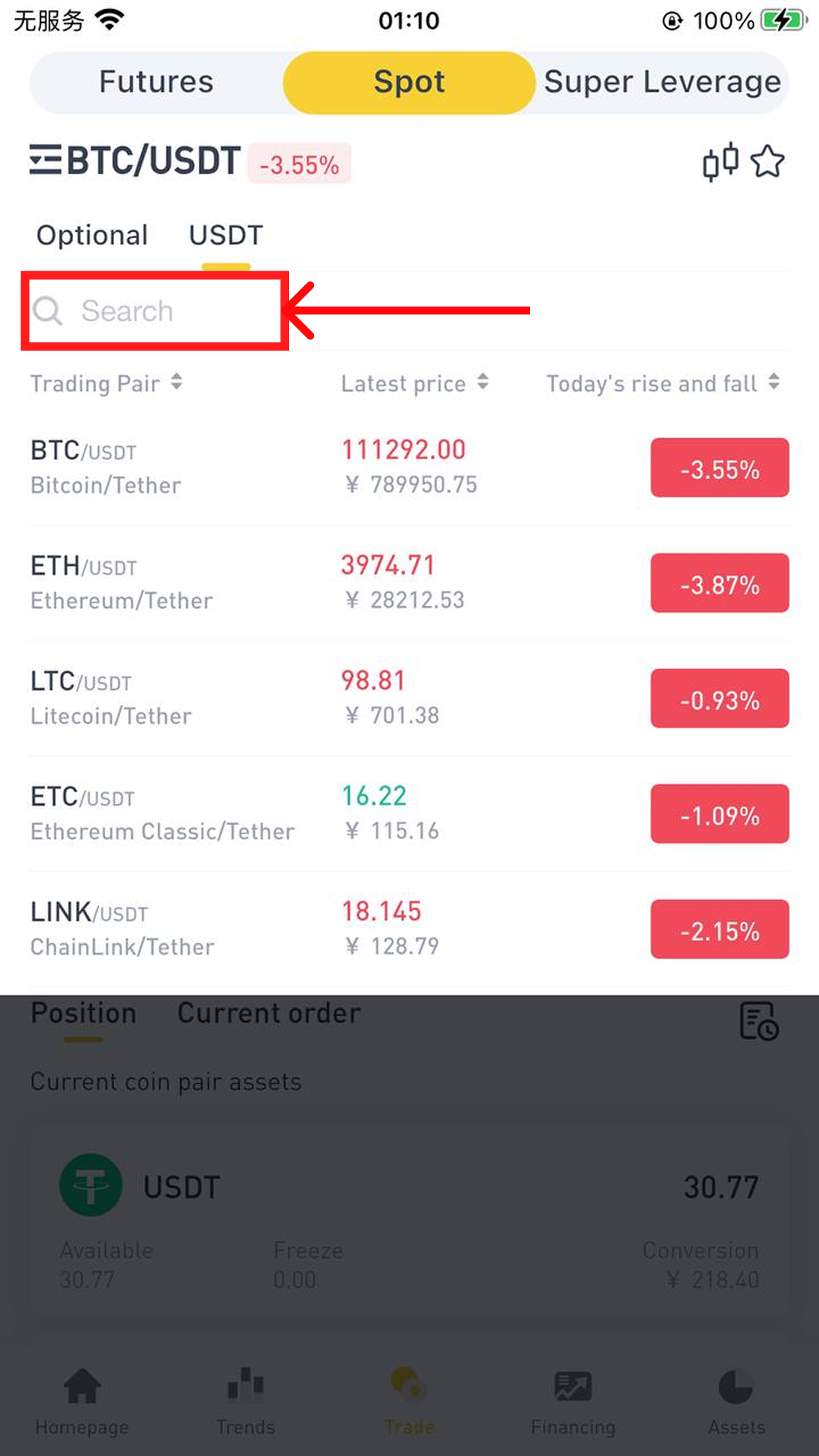Sort list by Trading Pair

point(106,383)
